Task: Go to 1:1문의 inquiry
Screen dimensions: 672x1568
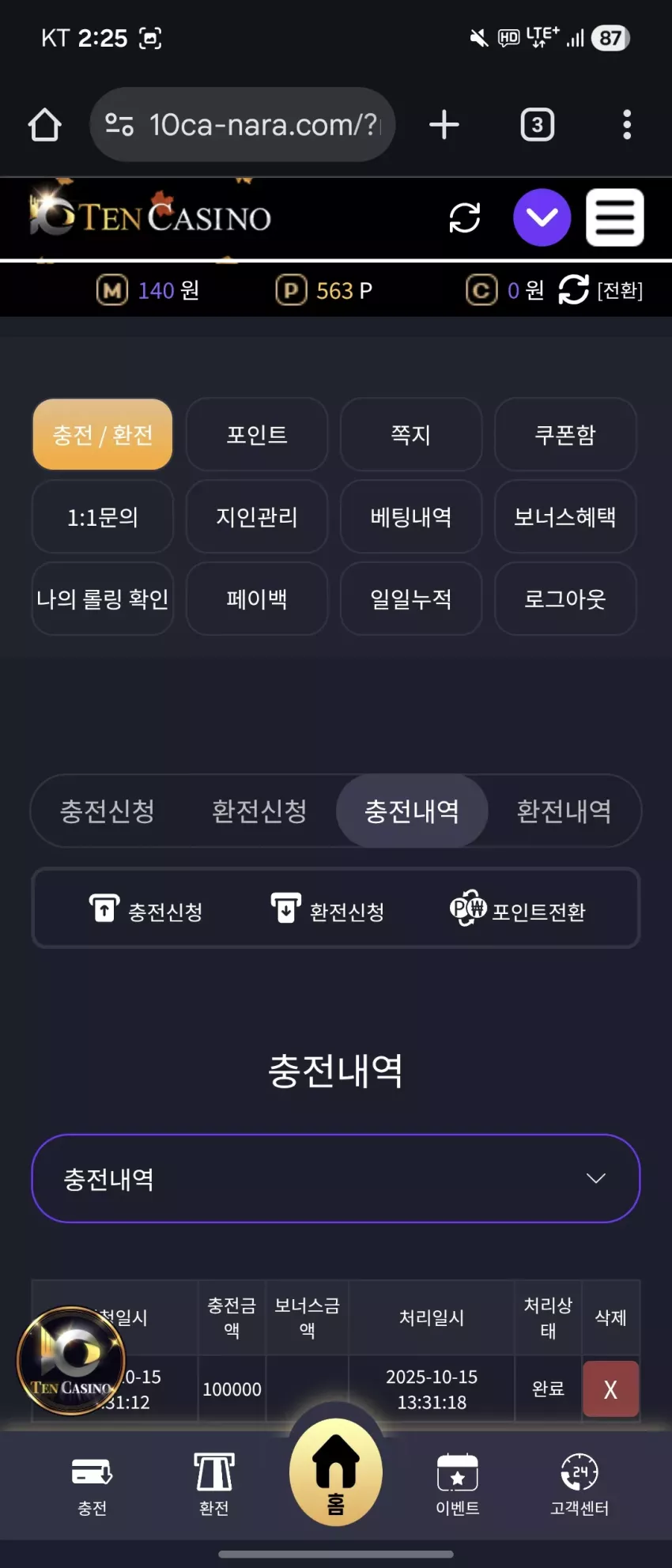Action: pyautogui.click(x=103, y=517)
